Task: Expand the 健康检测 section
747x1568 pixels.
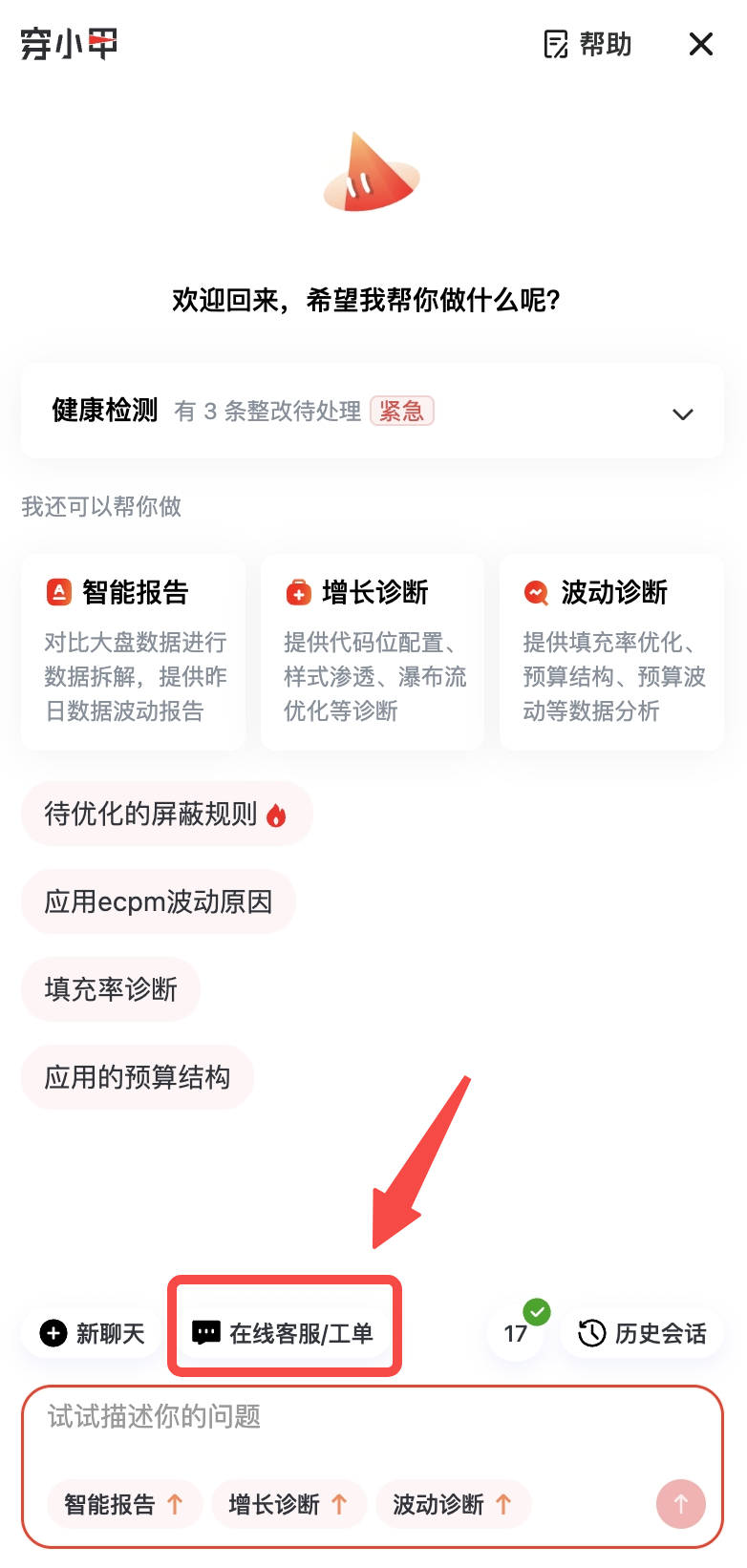Action: click(682, 413)
